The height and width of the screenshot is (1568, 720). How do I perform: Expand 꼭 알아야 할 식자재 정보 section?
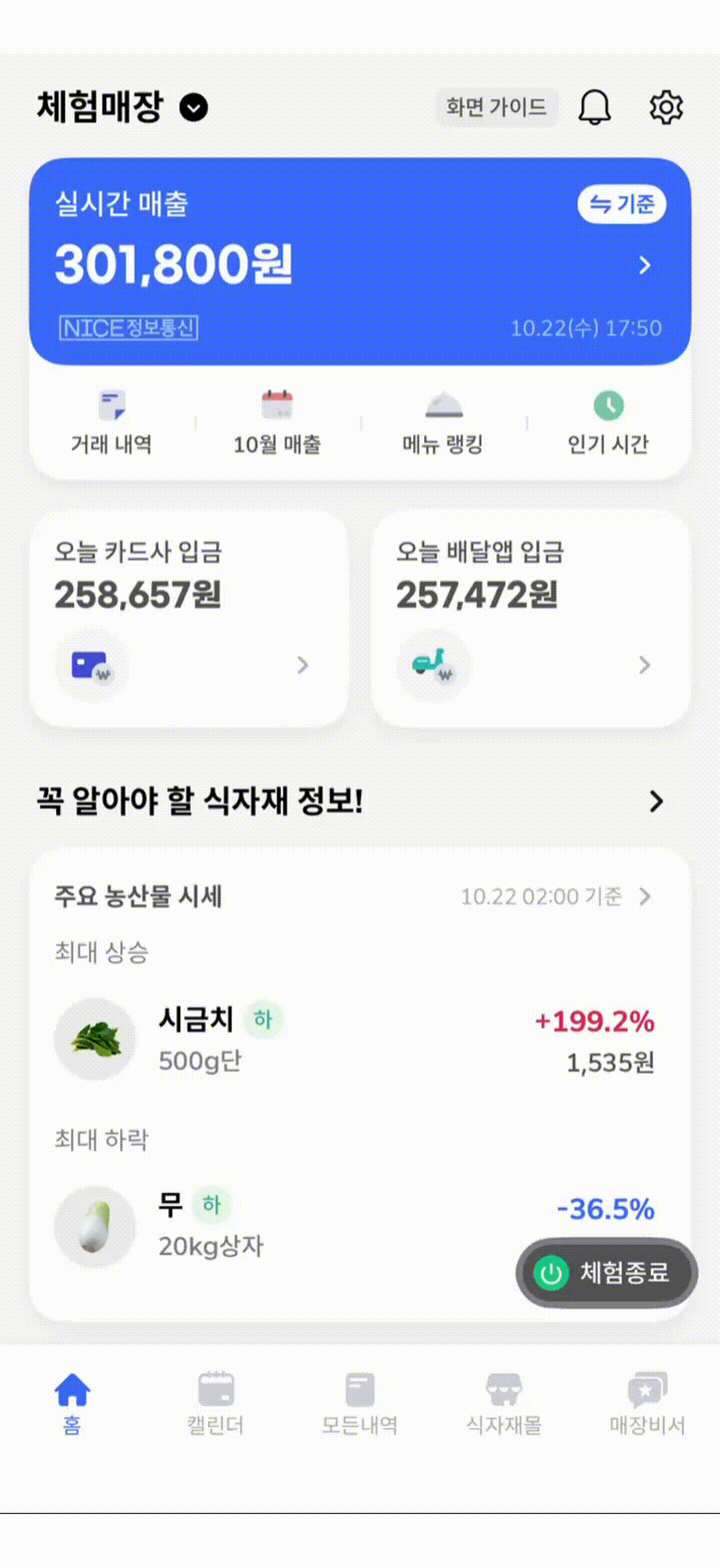[x=656, y=801]
